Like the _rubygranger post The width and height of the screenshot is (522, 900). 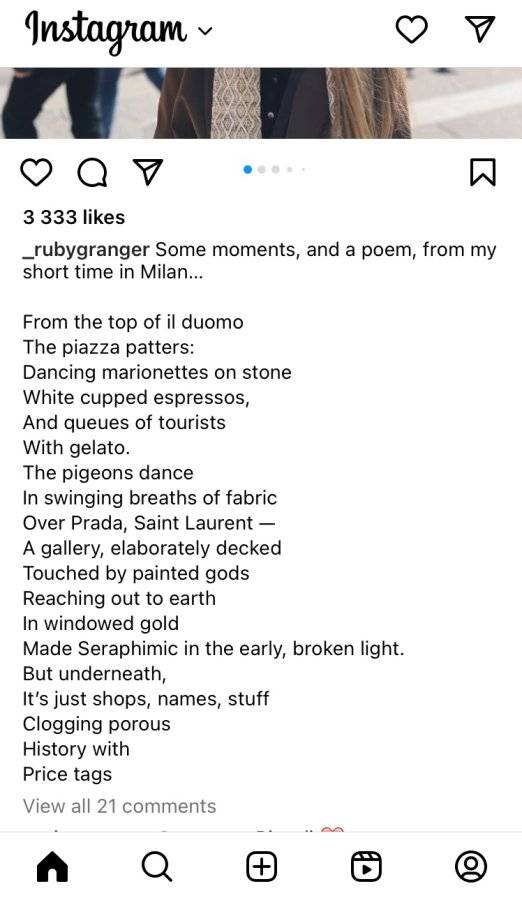click(x=36, y=172)
